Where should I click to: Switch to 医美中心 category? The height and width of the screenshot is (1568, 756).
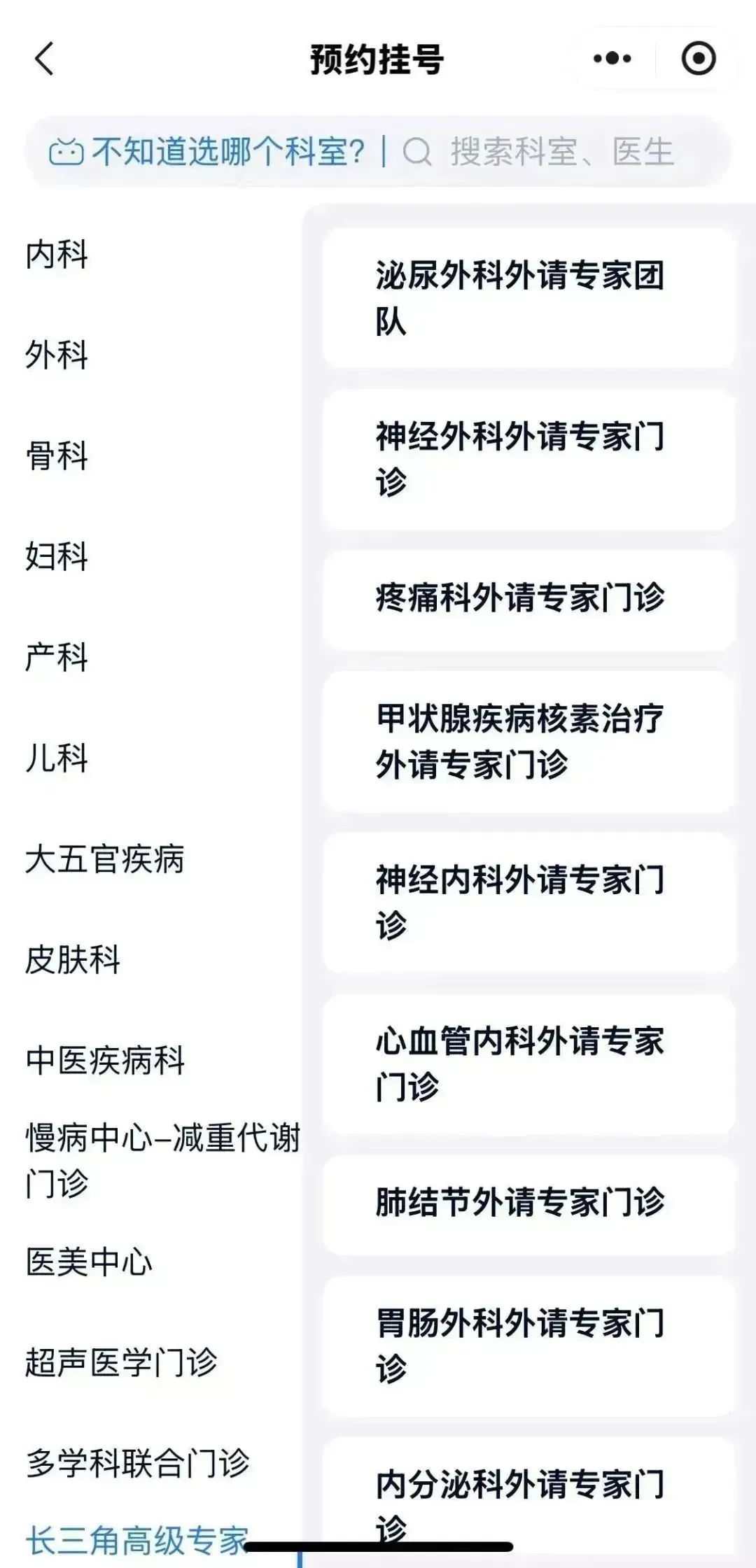coord(89,1262)
